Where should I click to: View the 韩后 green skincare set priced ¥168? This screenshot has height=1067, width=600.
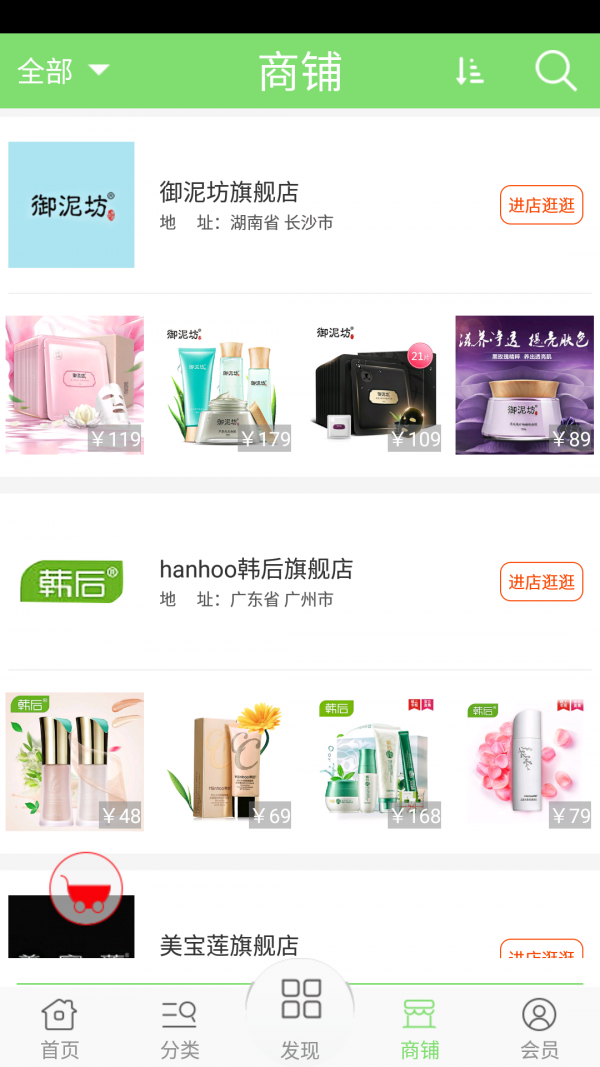click(x=375, y=762)
